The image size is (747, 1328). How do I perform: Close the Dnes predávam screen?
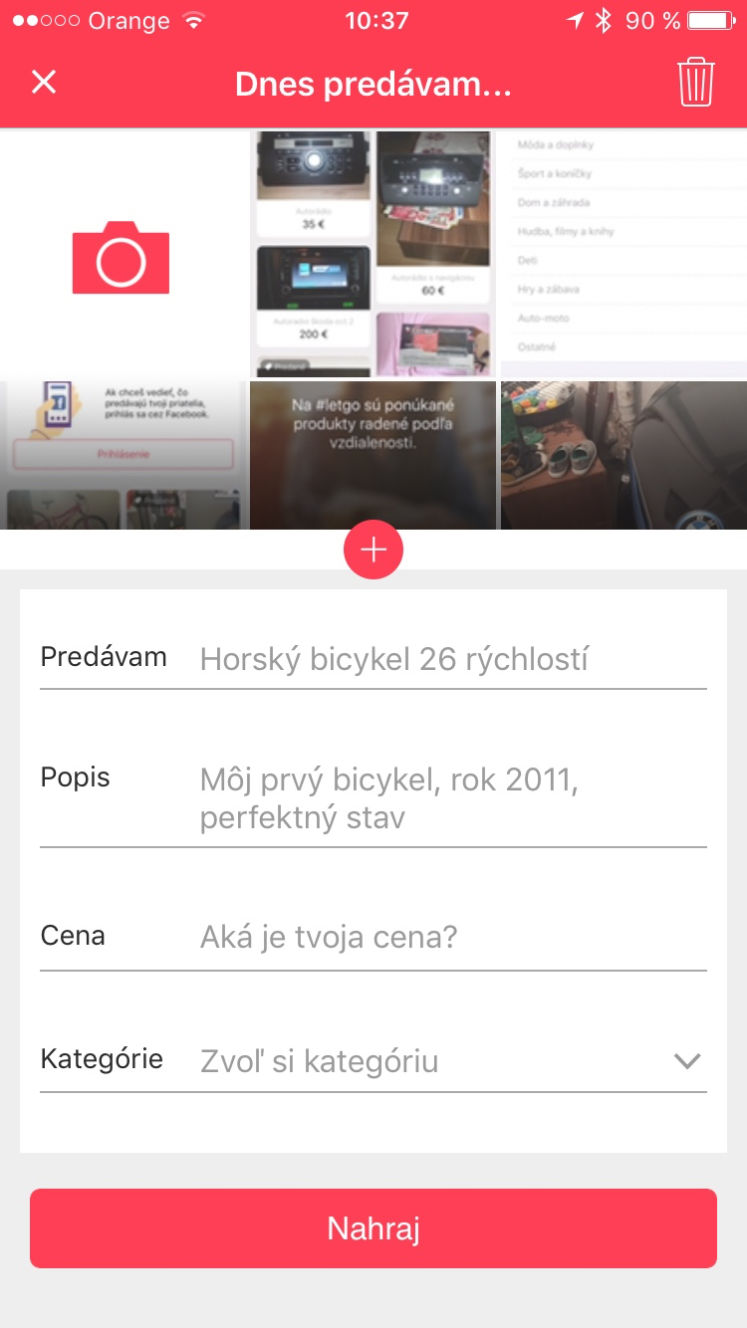pos(44,82)
